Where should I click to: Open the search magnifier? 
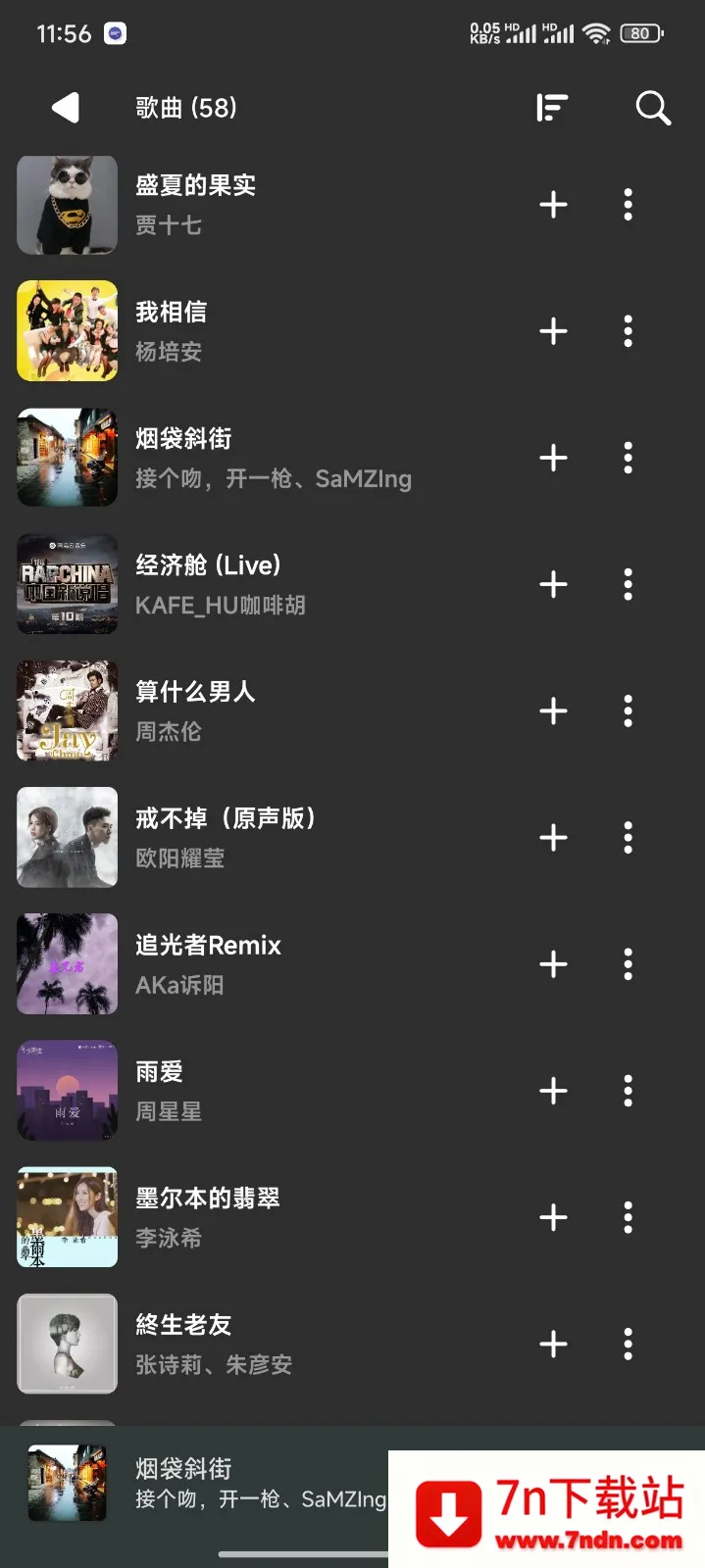point(652,108)
